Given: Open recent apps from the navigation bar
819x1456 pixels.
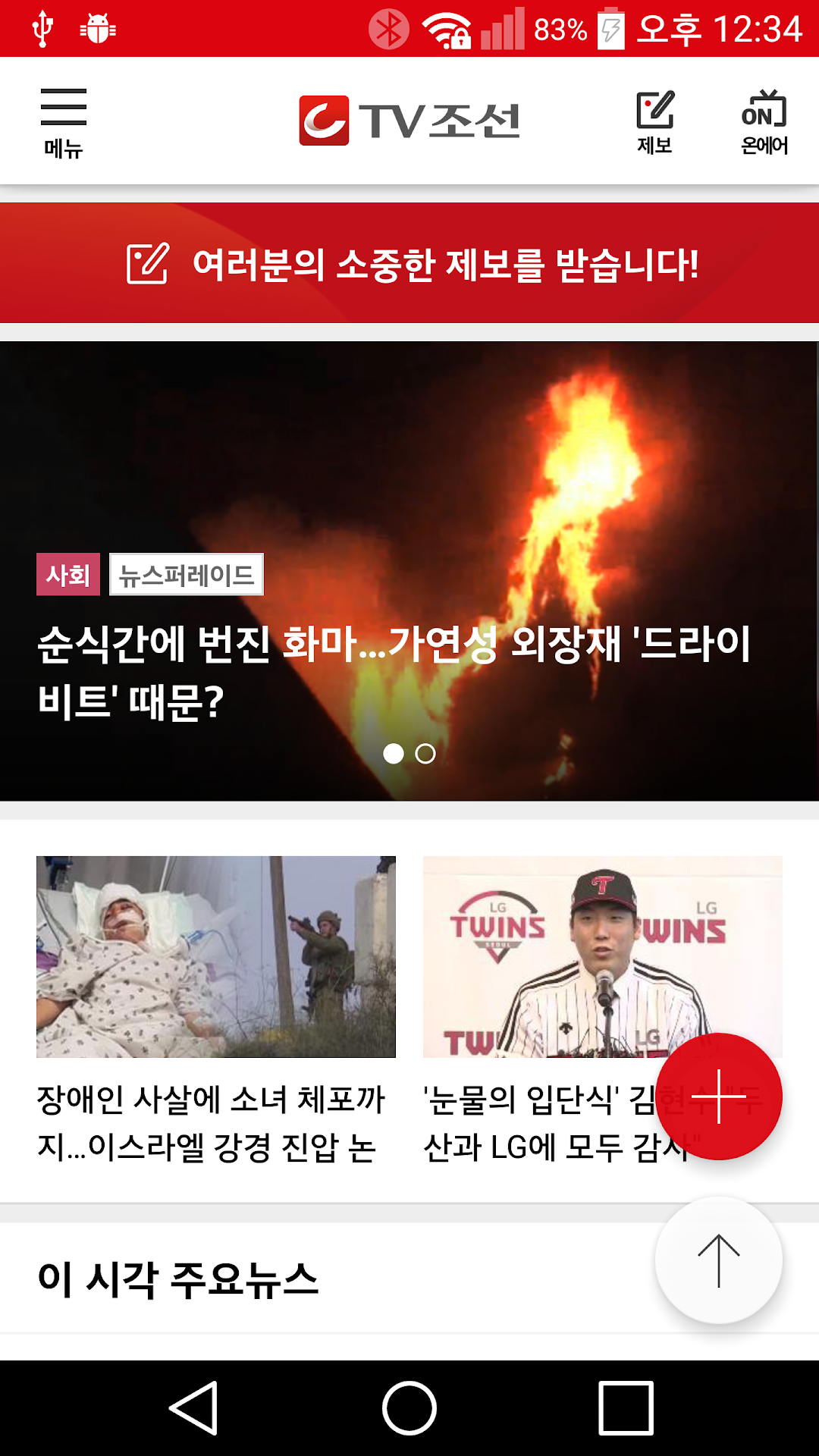Looking at the screenshot, I should click(626, 1408).
